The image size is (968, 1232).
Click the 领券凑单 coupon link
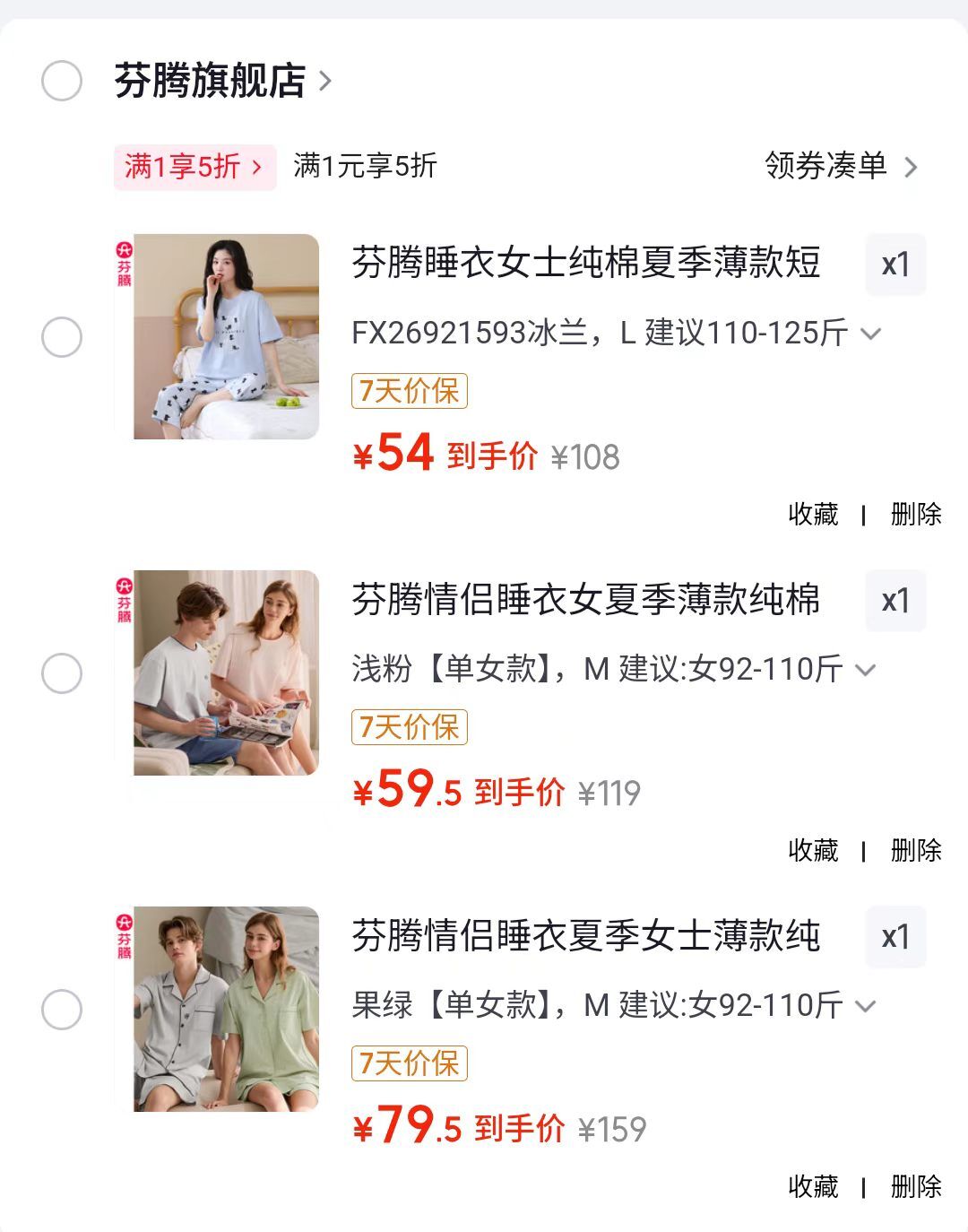click(x=821, y=167)
